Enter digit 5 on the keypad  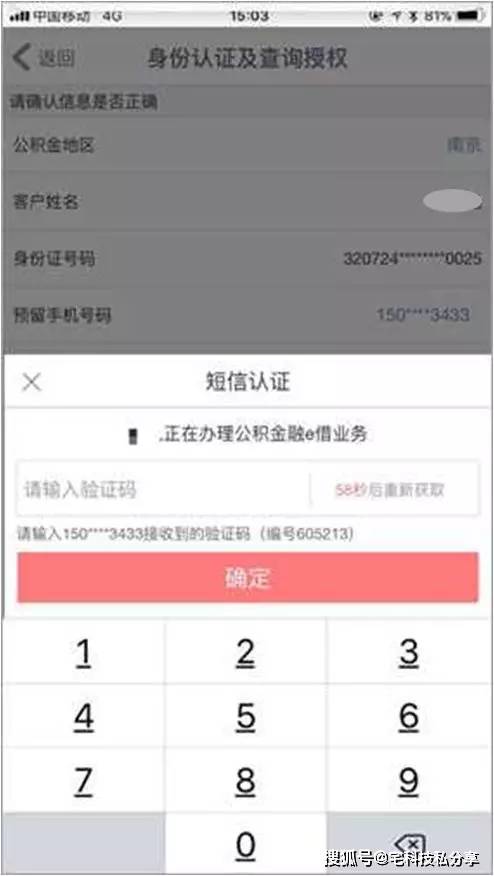(245, 716)
